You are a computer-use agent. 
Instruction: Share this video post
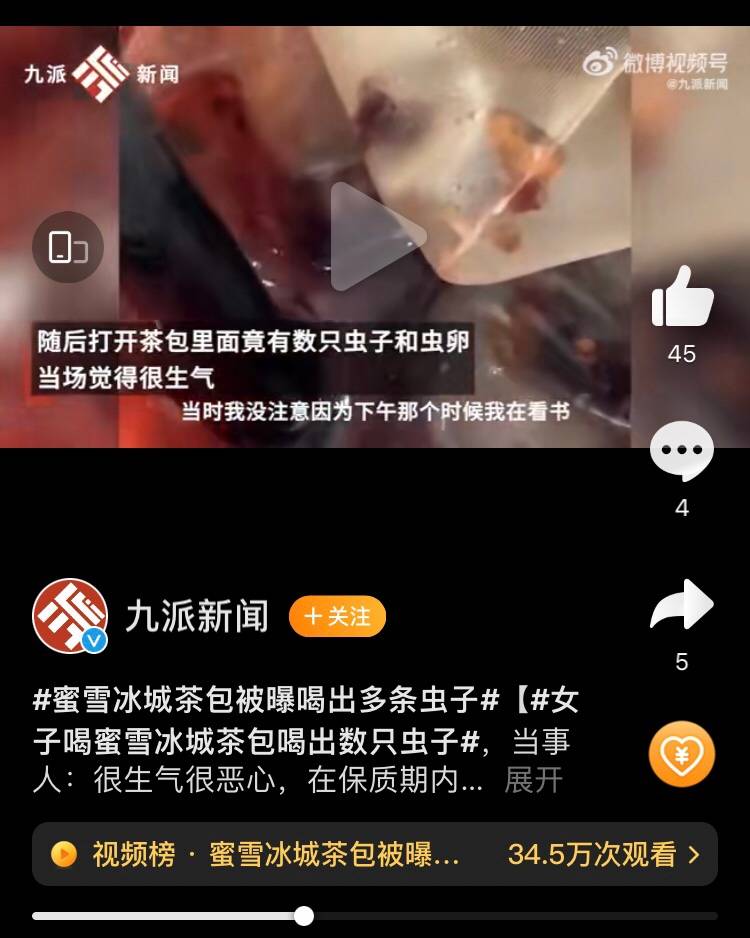coord(682,606)
